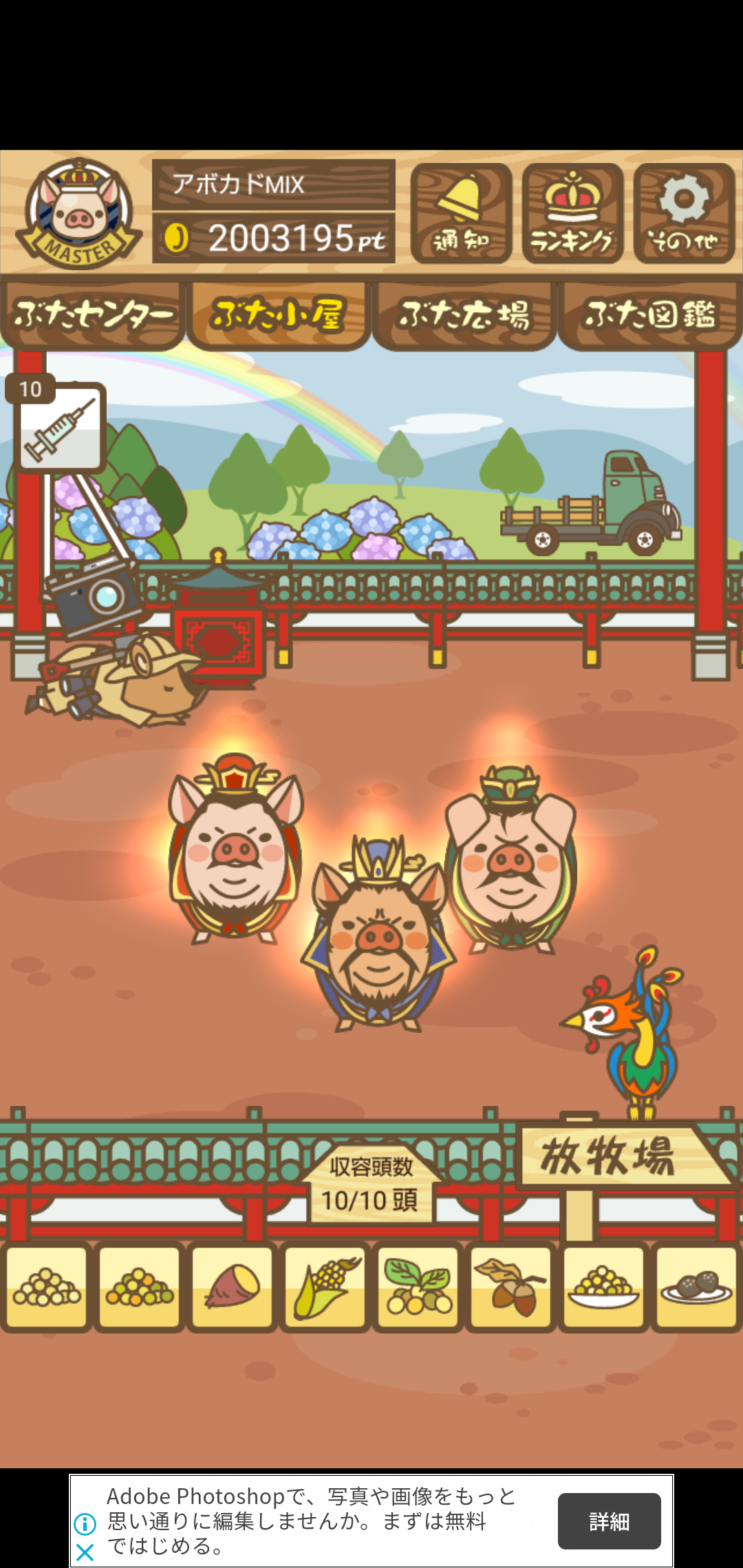
Task: Open the 通知 notifications bell
Action: click(461, 213)
